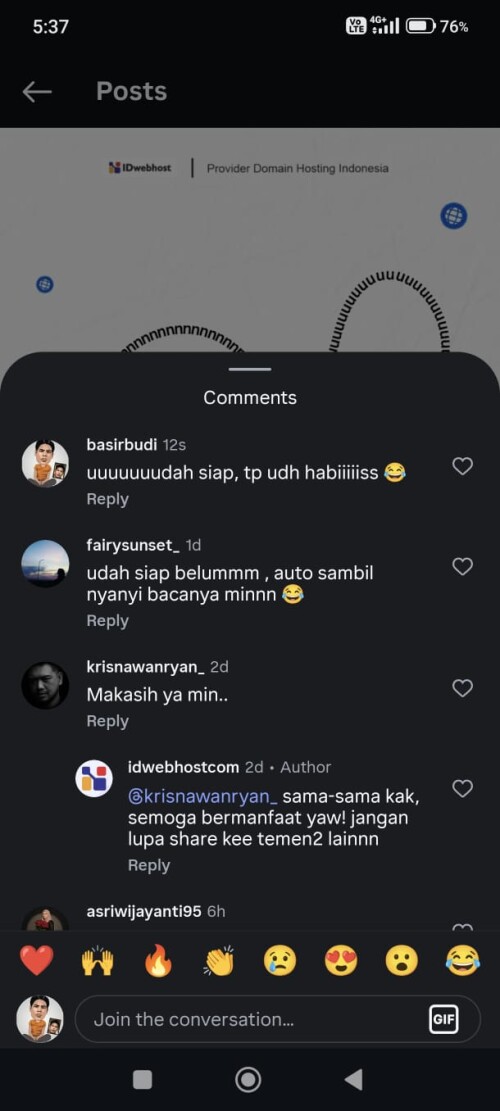The height and width of the screenshot is (1111, 500).
Task: Tap the comments sheet drag handle
Action: tap(250, 369)
